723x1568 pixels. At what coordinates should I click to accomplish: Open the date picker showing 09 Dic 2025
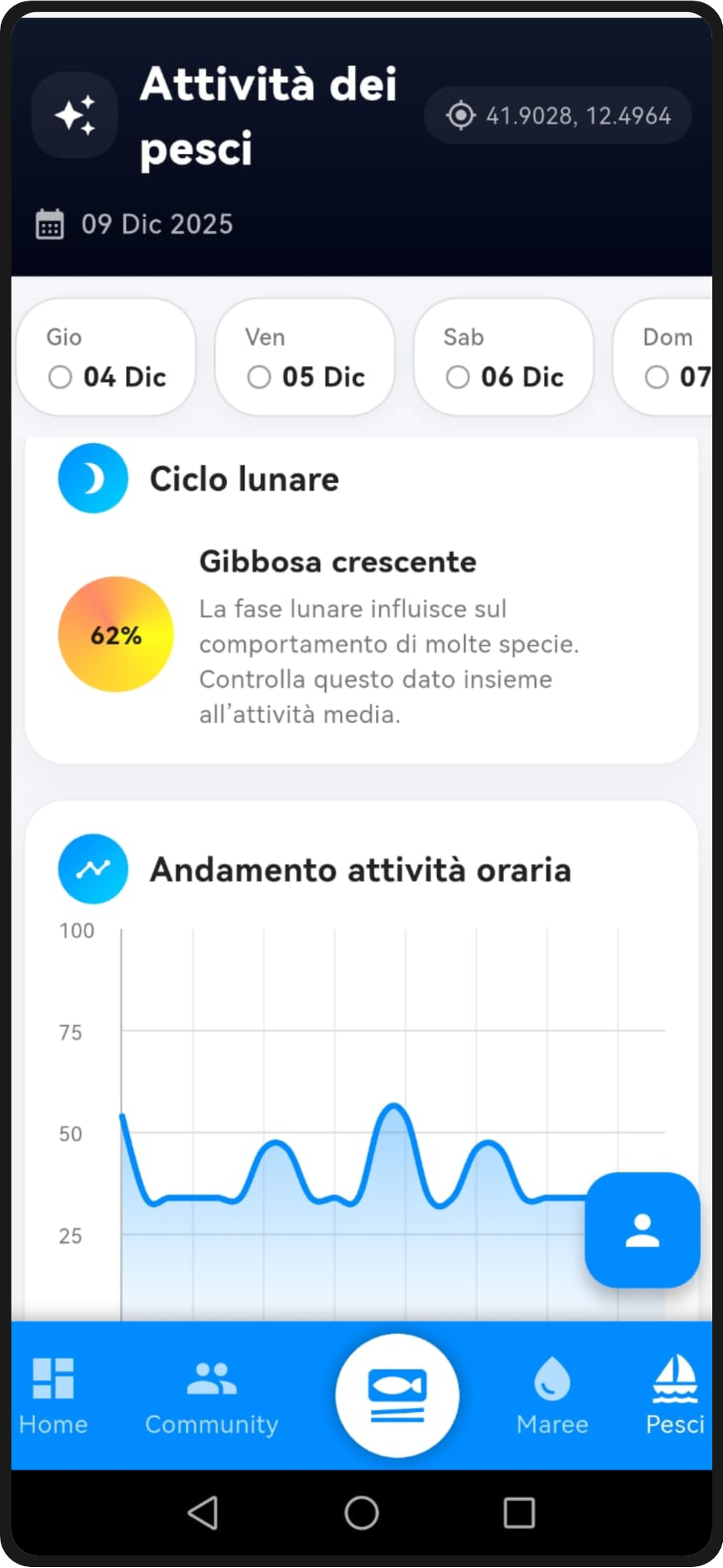134,224
